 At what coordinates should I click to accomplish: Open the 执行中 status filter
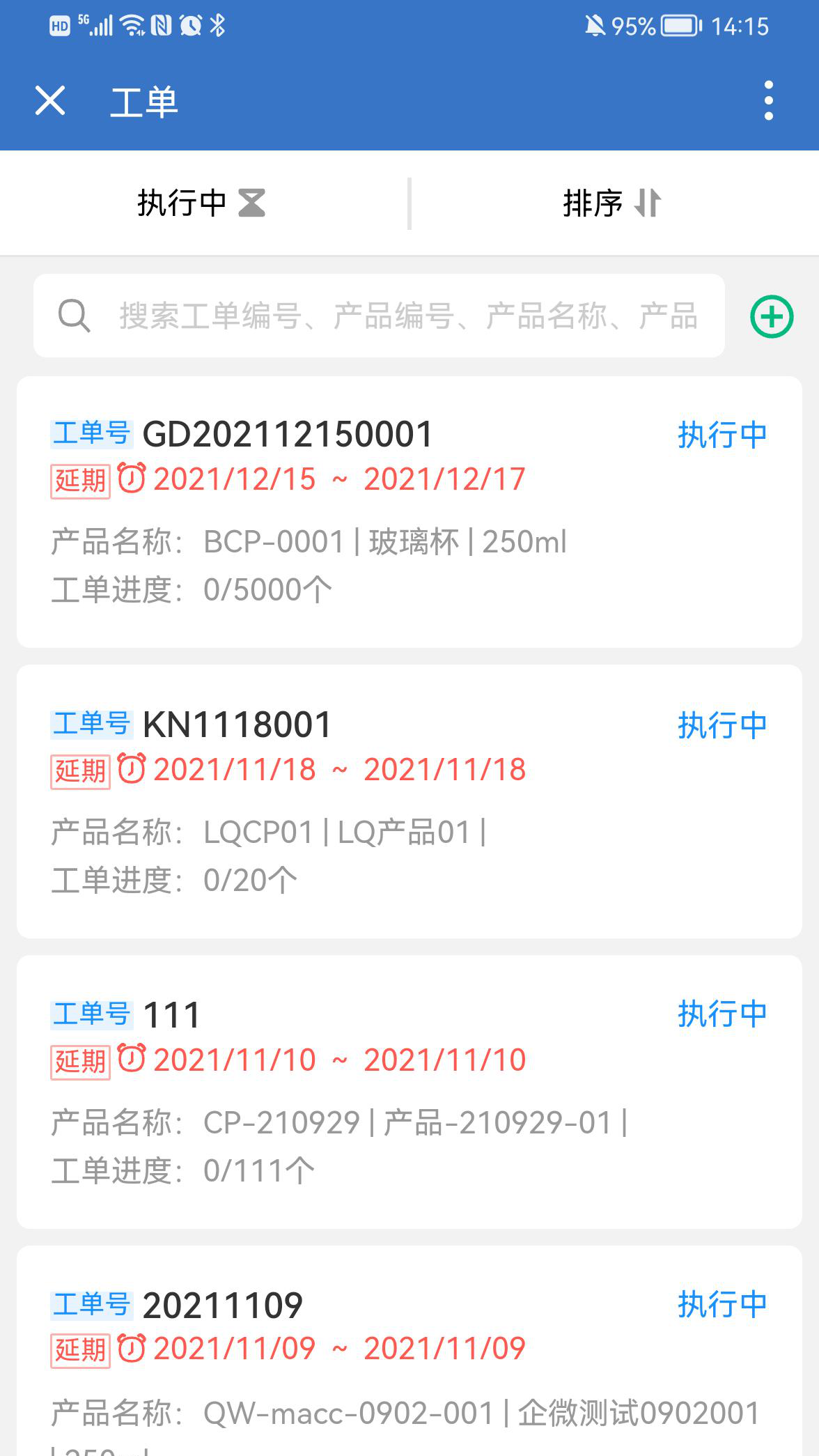coord(202,203)
